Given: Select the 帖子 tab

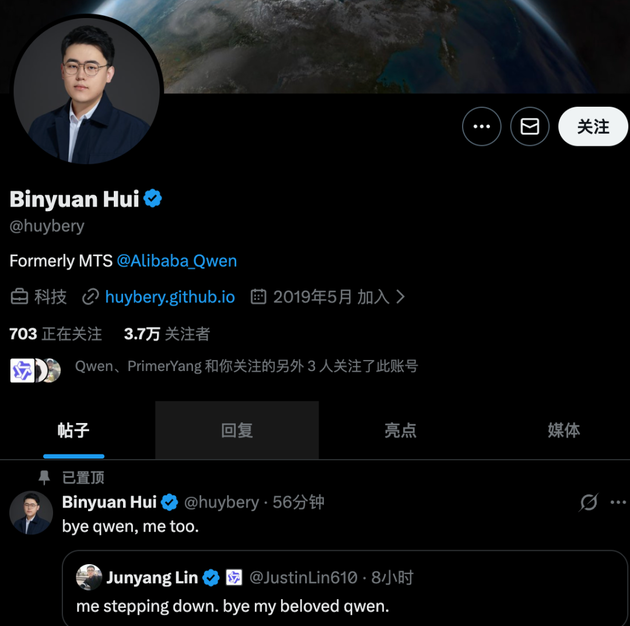Looking at the screenshot, I should coord(73,430).
